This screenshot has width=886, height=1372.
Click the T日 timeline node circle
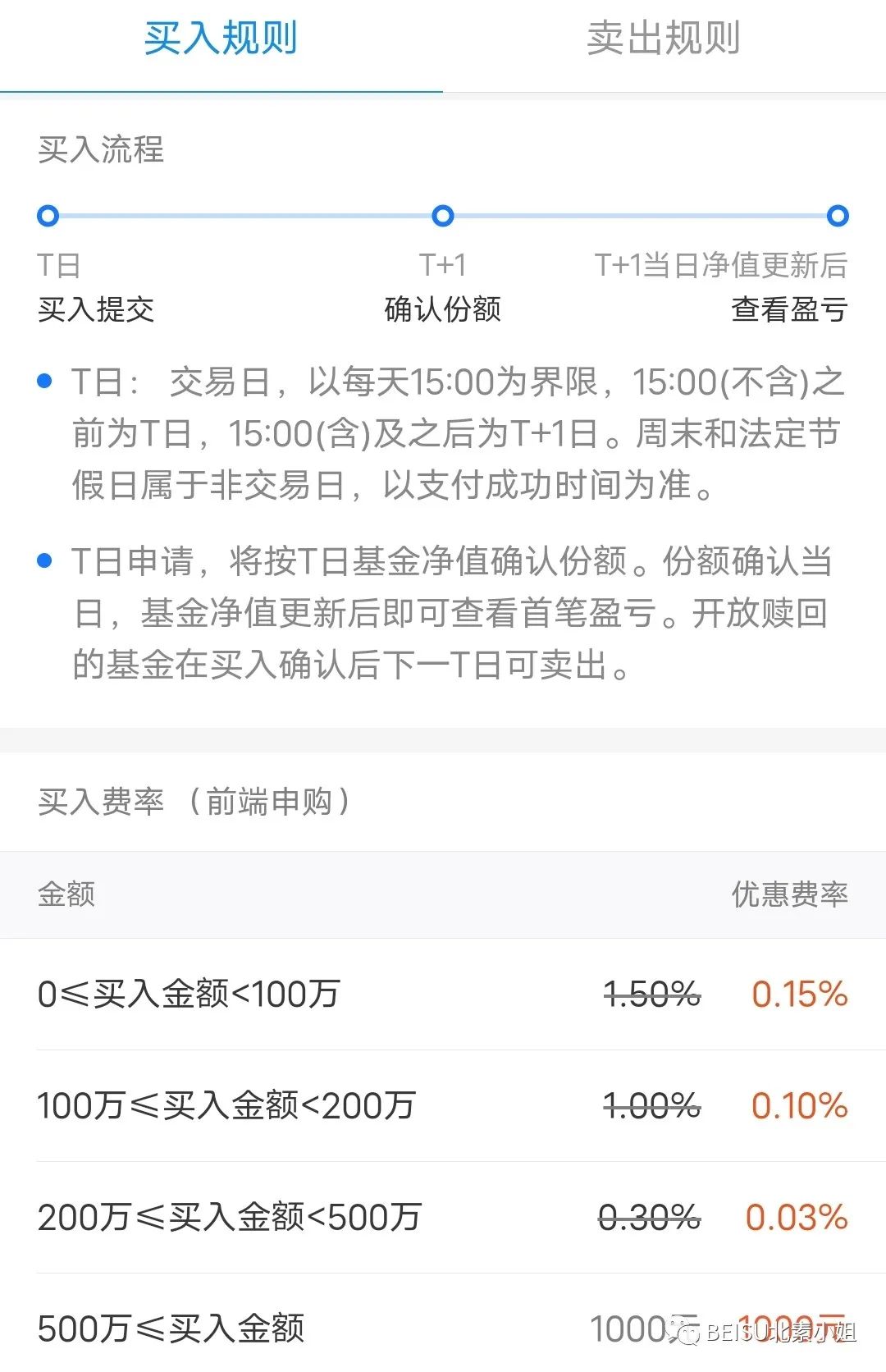[49, 217]
